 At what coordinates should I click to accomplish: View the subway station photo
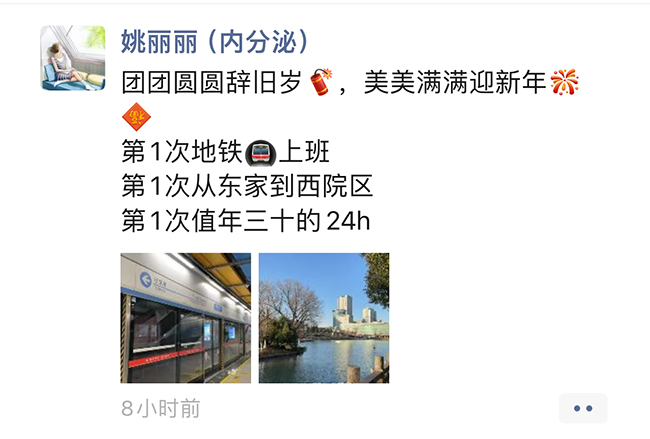point(186,318)
